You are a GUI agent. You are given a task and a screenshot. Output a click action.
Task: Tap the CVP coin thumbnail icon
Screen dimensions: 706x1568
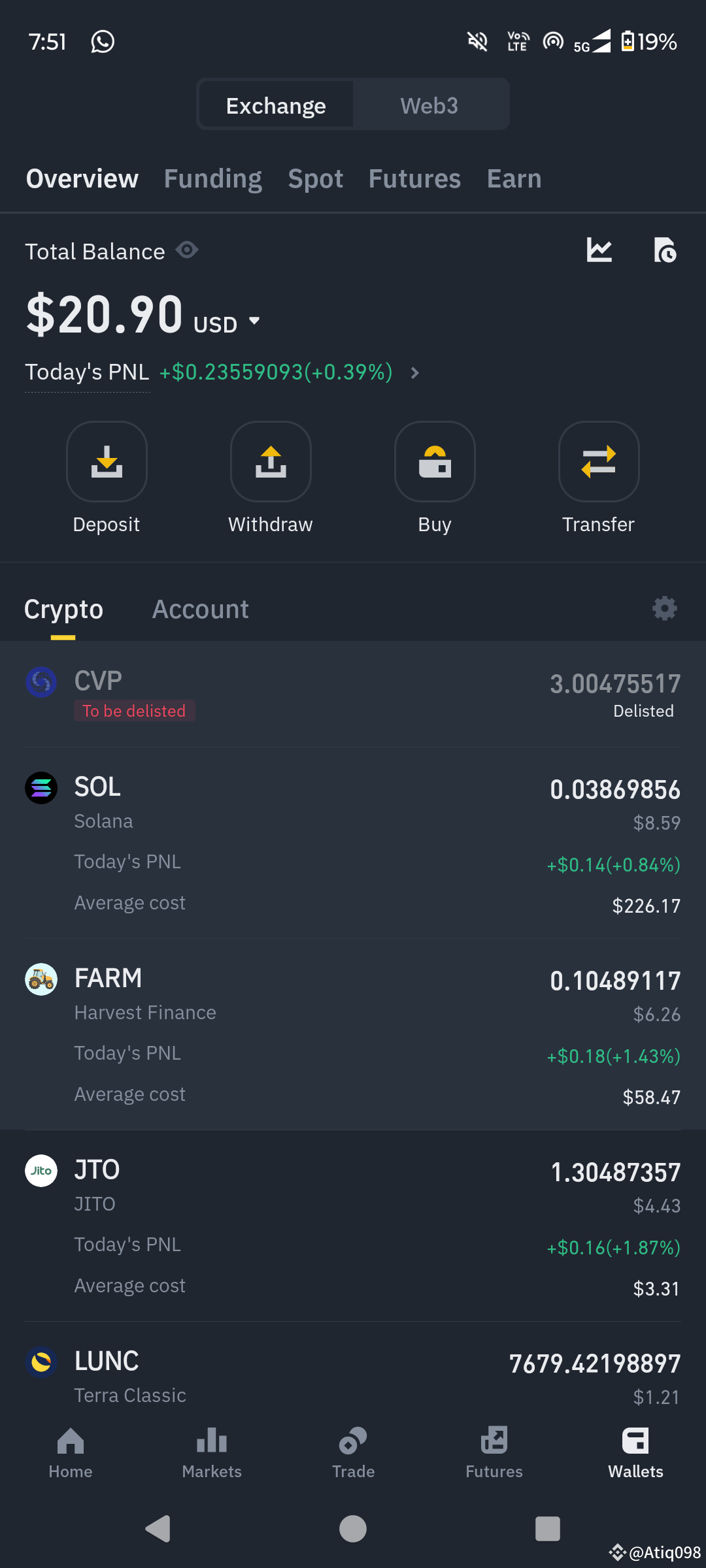41,683
